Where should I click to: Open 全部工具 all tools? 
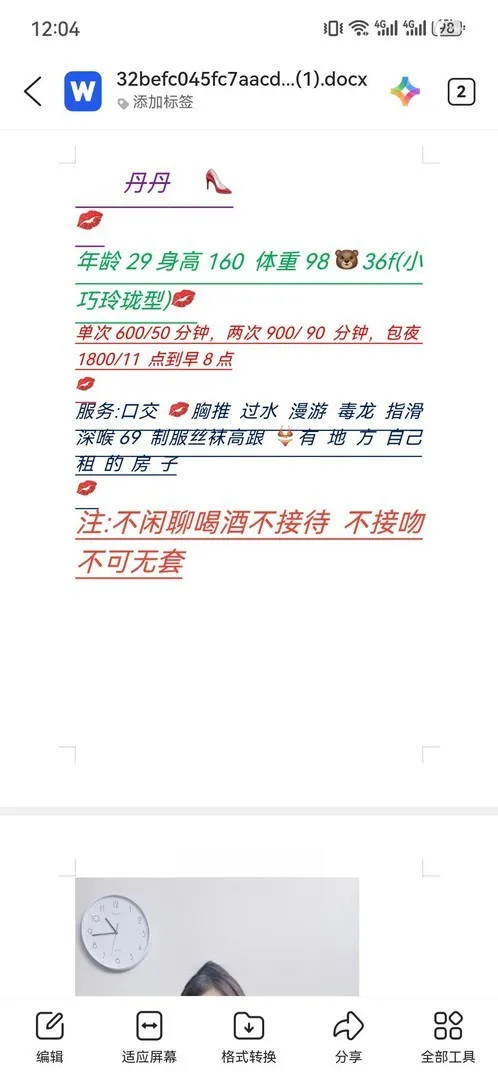(x=448, y=1037)
